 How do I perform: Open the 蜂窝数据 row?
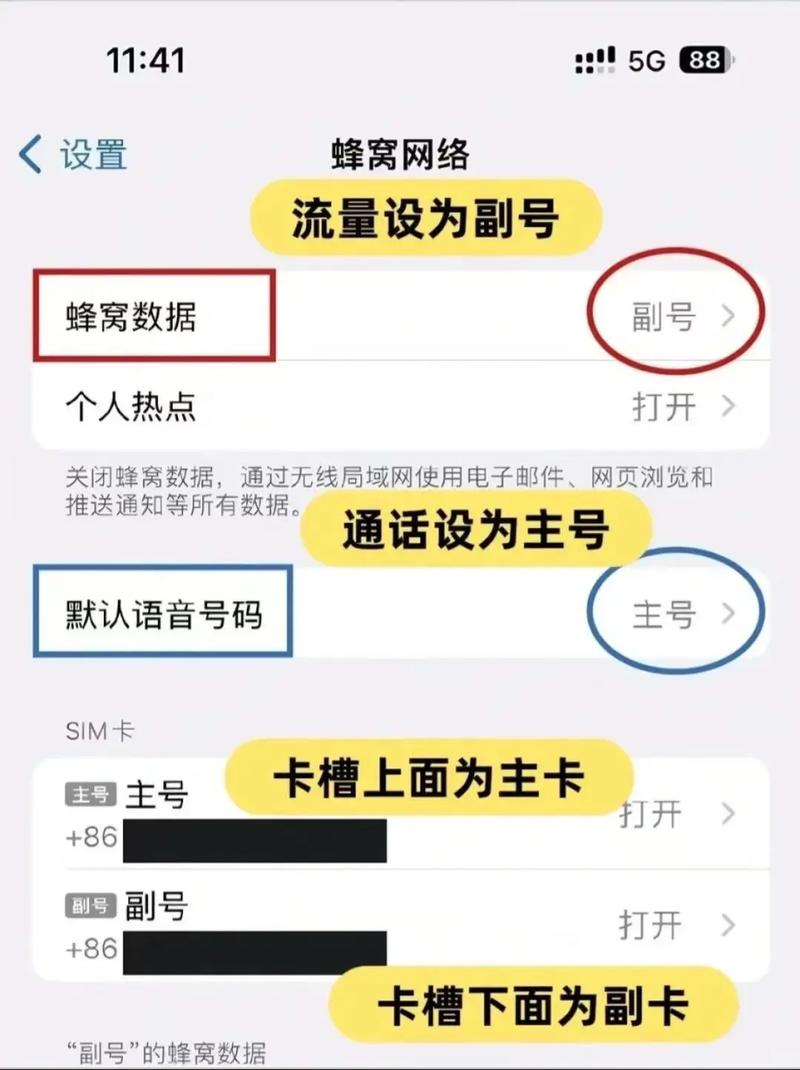tap(400, 317)
